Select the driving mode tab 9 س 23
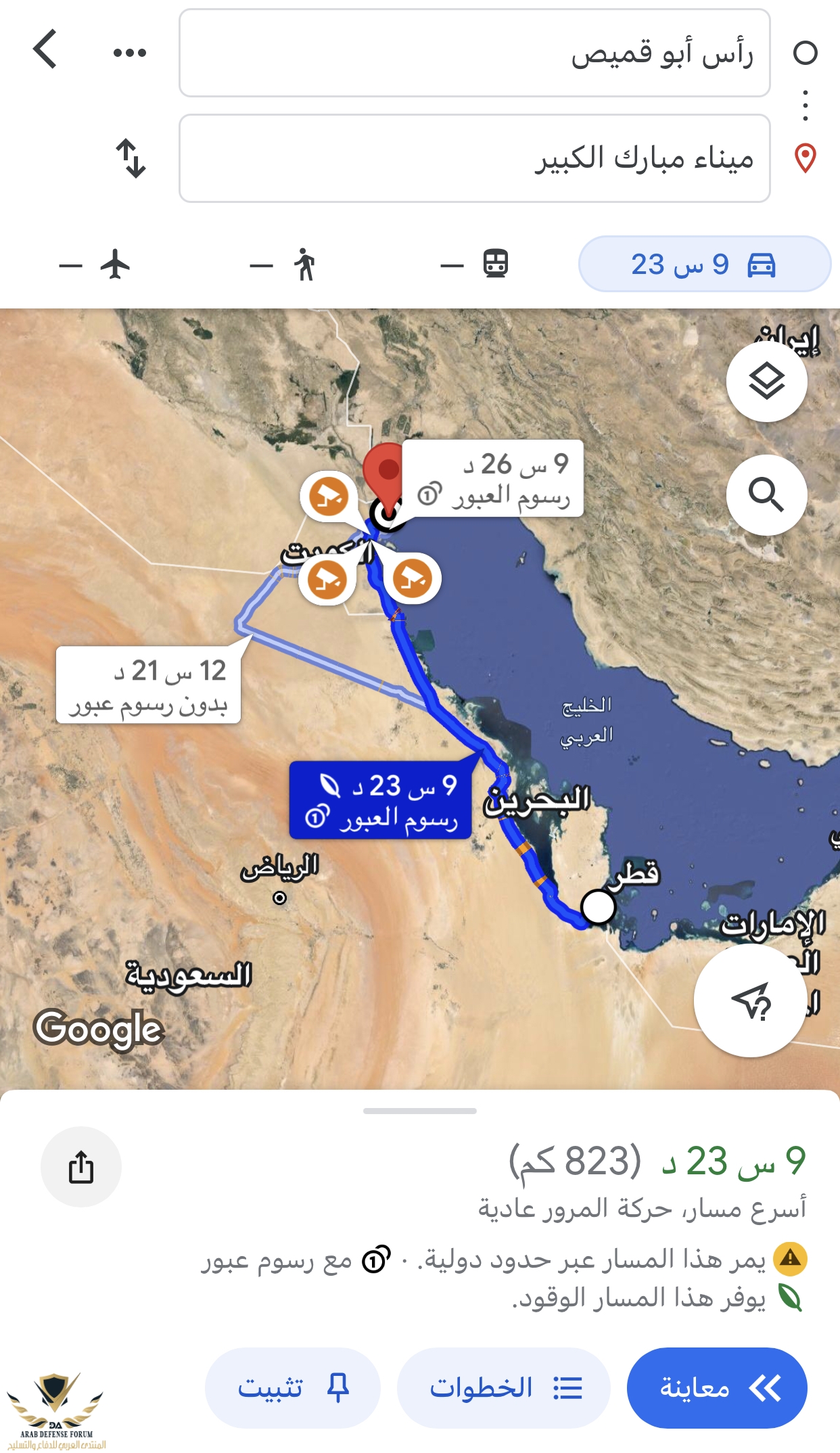The image size is (840, 1453). tap(703, 264)
